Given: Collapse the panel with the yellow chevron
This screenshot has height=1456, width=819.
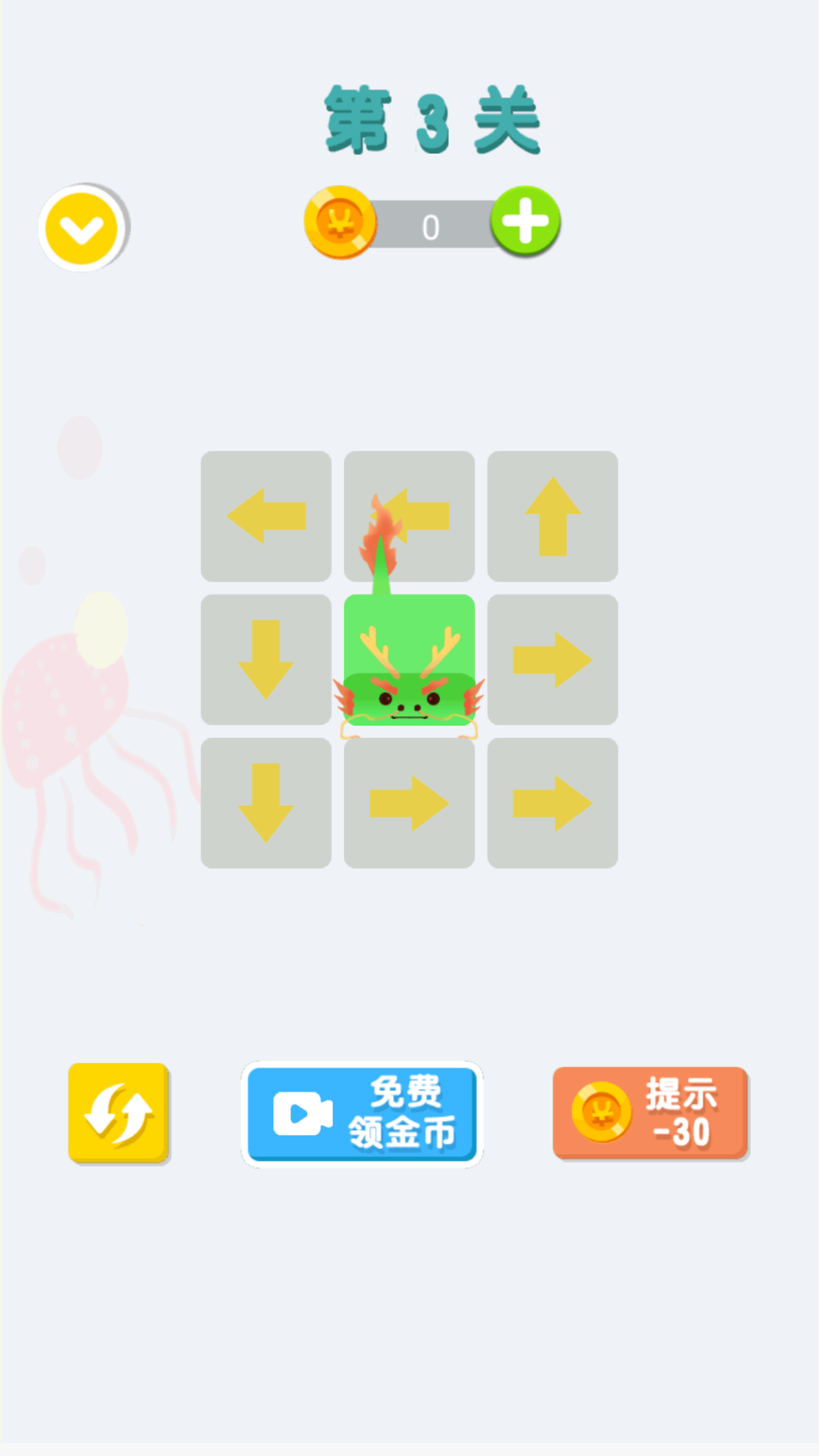Looking at the screenshot, I should pos(83,227).
